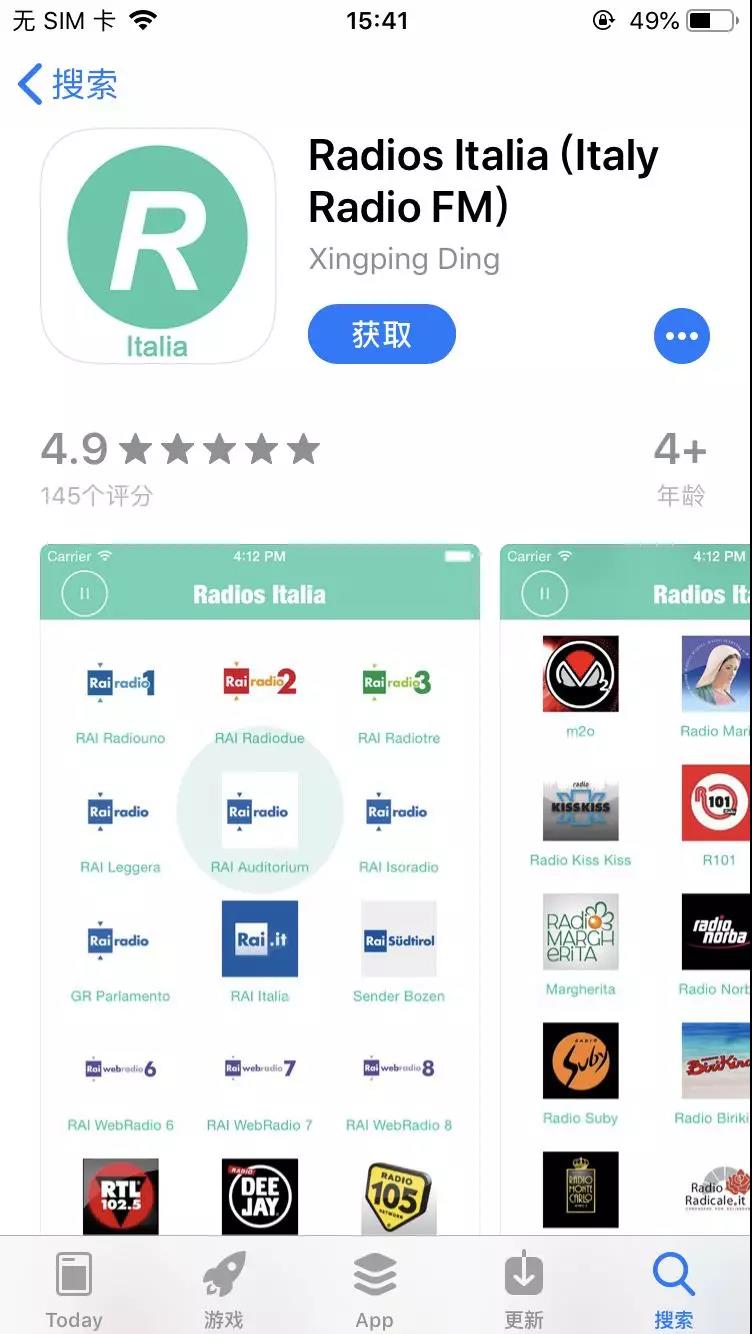Tap 获取 to download the app
This screenshot has width=752, height=1334.
[x=381, y=335]
